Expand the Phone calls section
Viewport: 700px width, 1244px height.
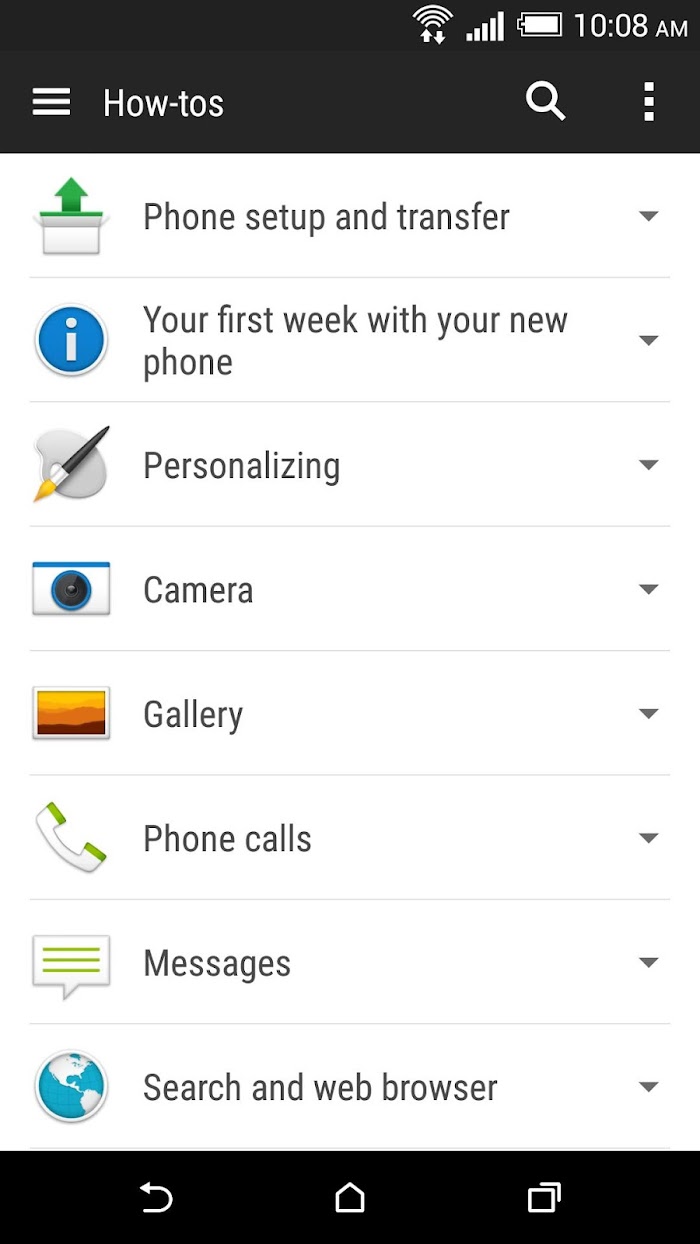pyautogui.click(x=350, y=838)
